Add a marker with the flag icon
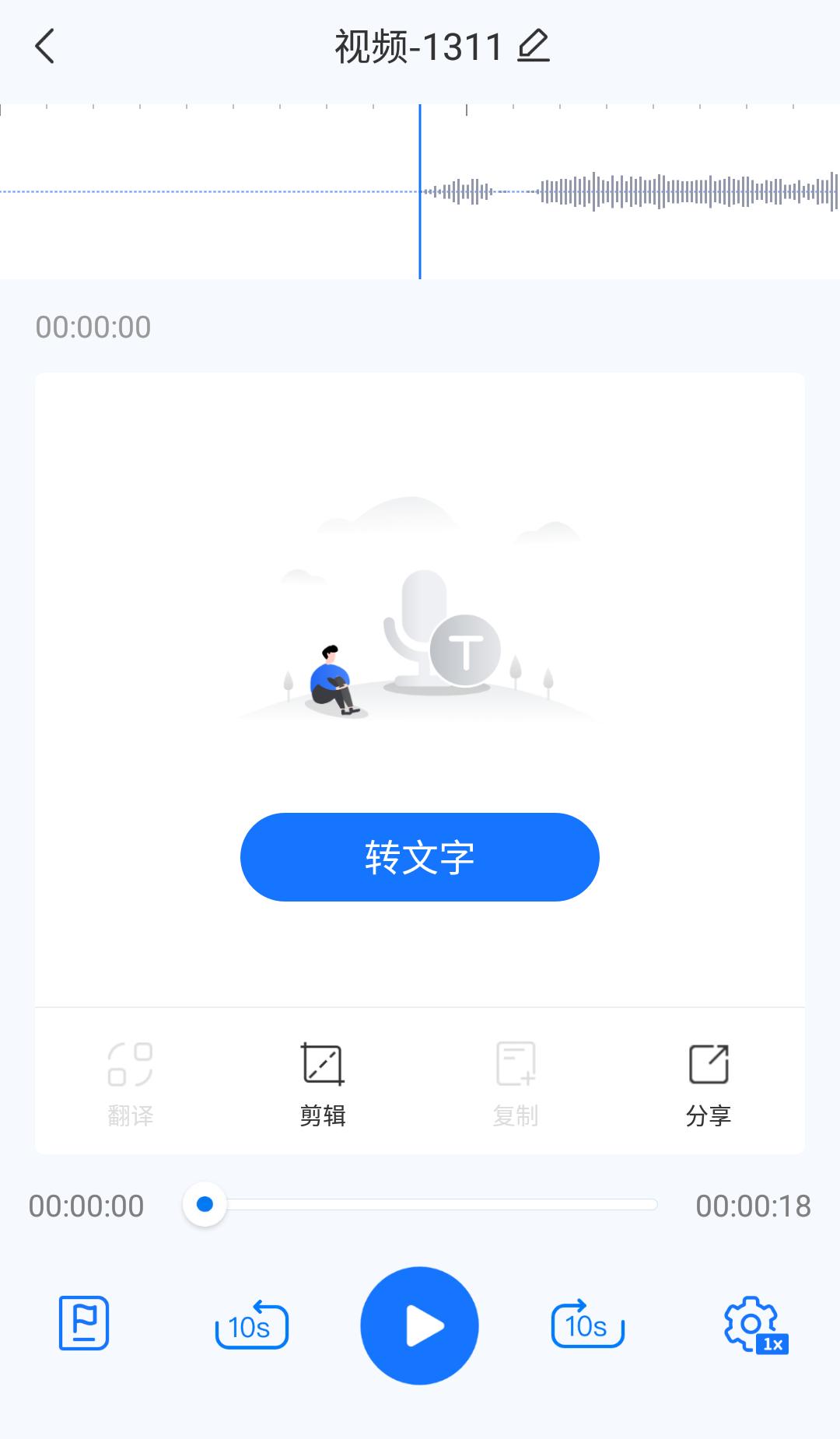Screen dimensions: 840x1439 83,1324
